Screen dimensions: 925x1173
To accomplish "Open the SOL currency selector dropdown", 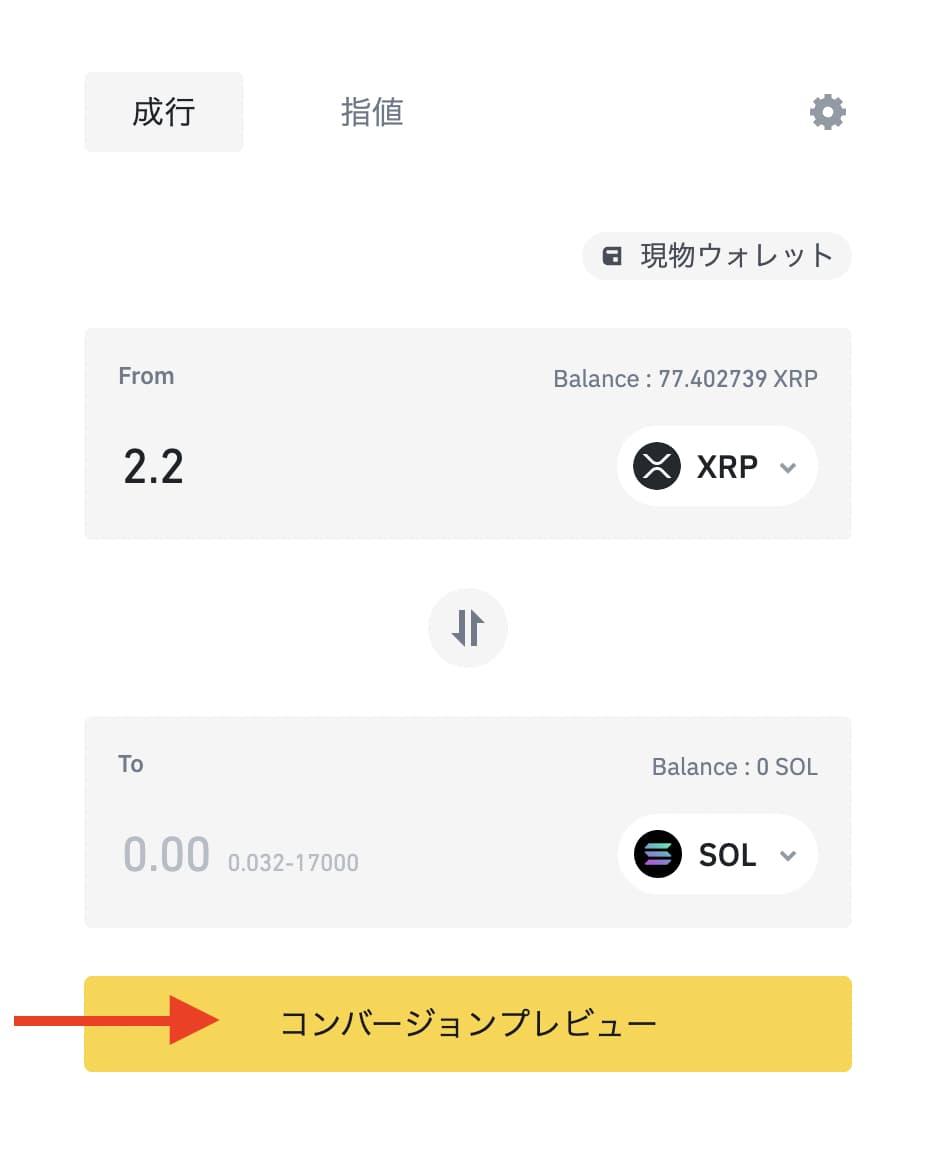I will click(717, 854).
